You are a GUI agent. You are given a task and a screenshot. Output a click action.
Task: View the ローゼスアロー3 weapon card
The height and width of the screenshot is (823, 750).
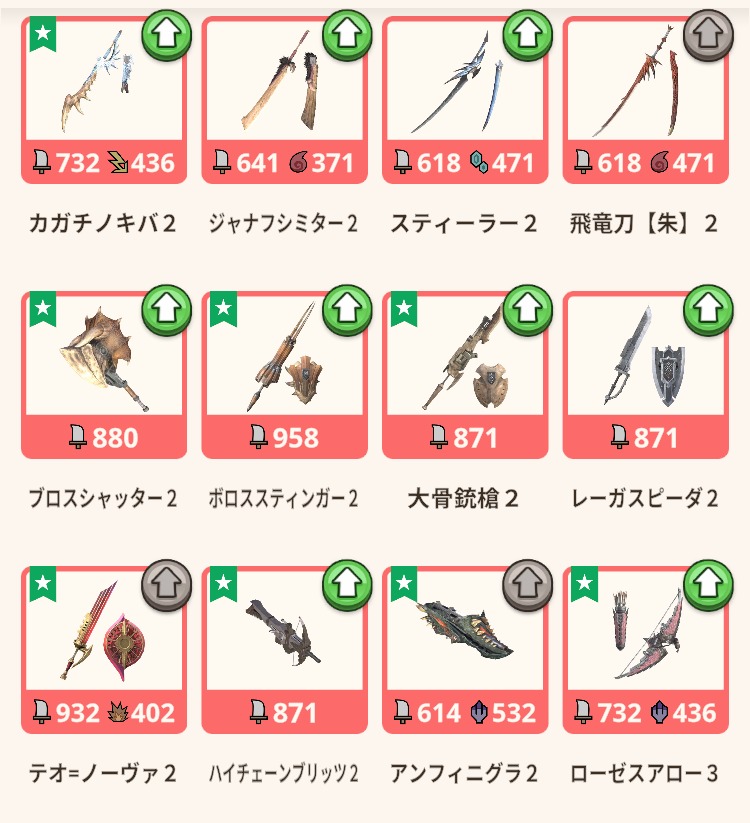point(646,650)
